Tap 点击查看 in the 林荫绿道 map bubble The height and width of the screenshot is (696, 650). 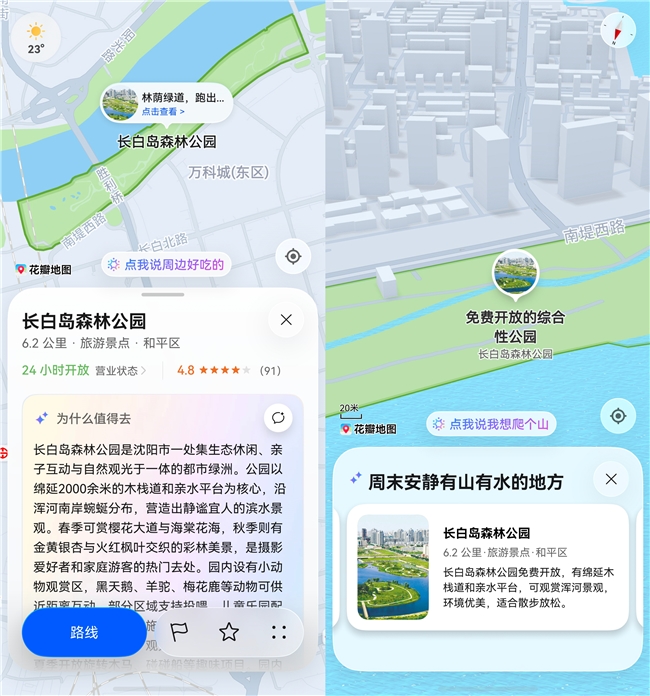163,111
